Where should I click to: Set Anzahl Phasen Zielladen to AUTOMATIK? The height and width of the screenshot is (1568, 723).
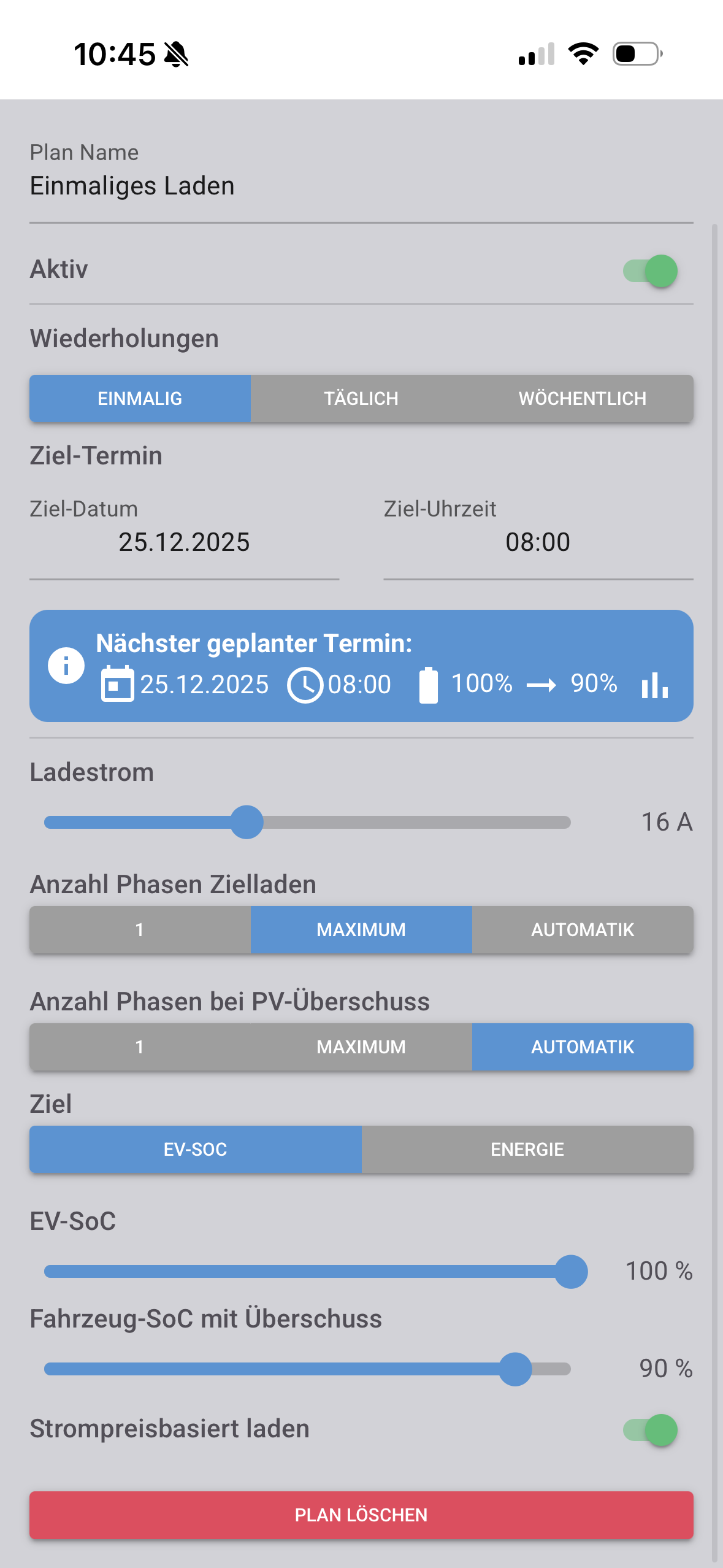(x=582, y=930)
